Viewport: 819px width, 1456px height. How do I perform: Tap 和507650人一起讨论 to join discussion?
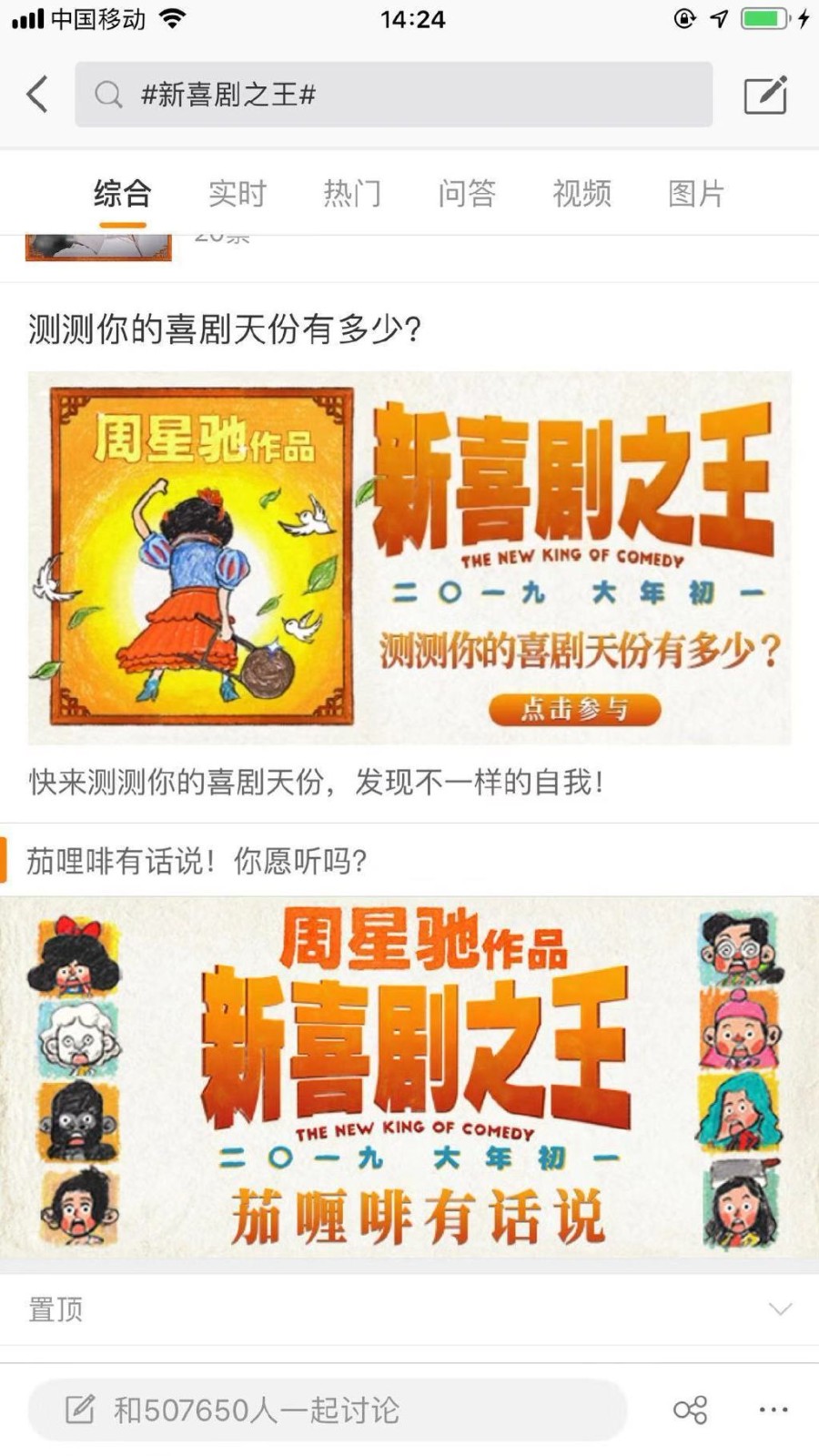point(328,1410)
